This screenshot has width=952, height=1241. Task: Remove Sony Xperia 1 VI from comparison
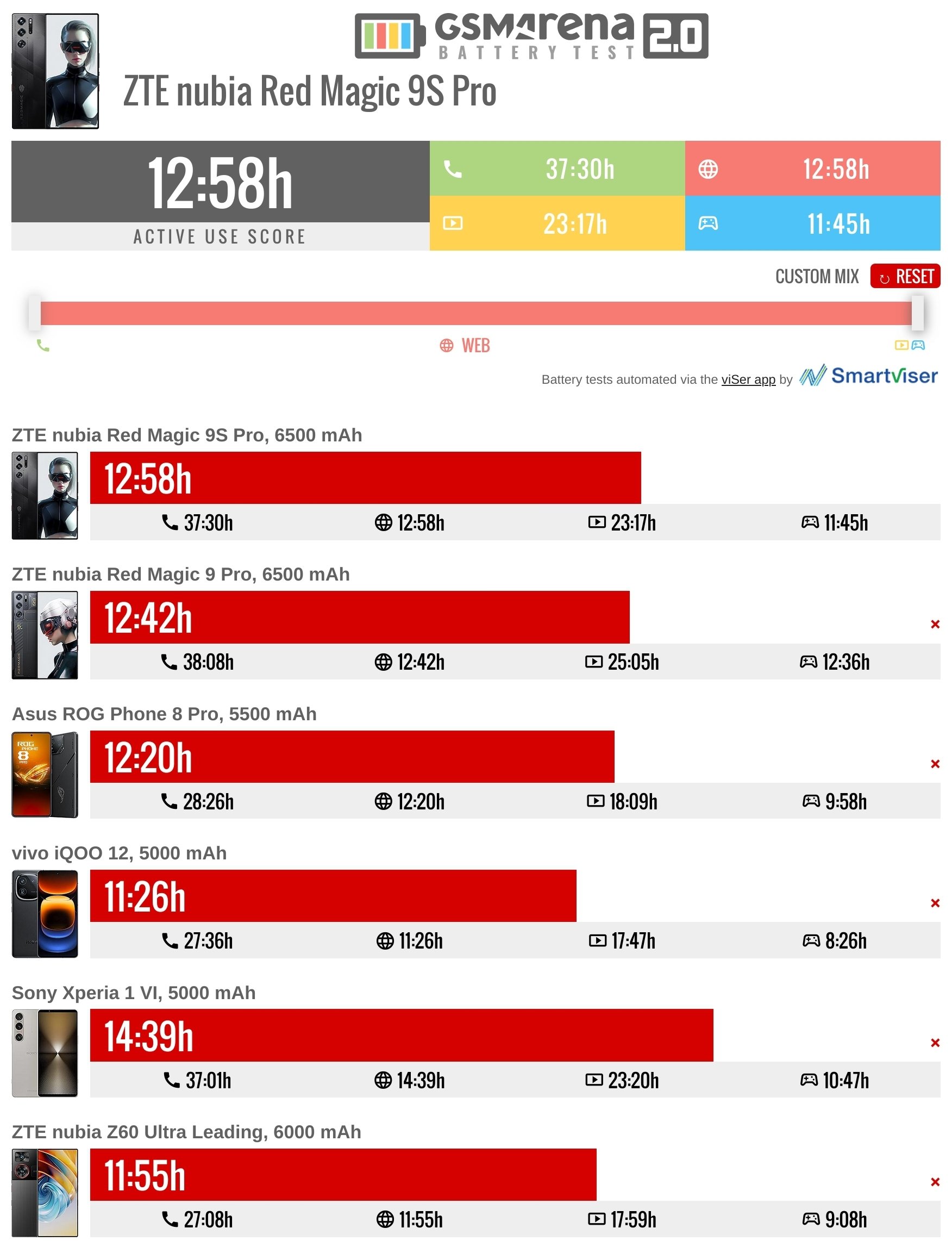tap(935, 1043)
